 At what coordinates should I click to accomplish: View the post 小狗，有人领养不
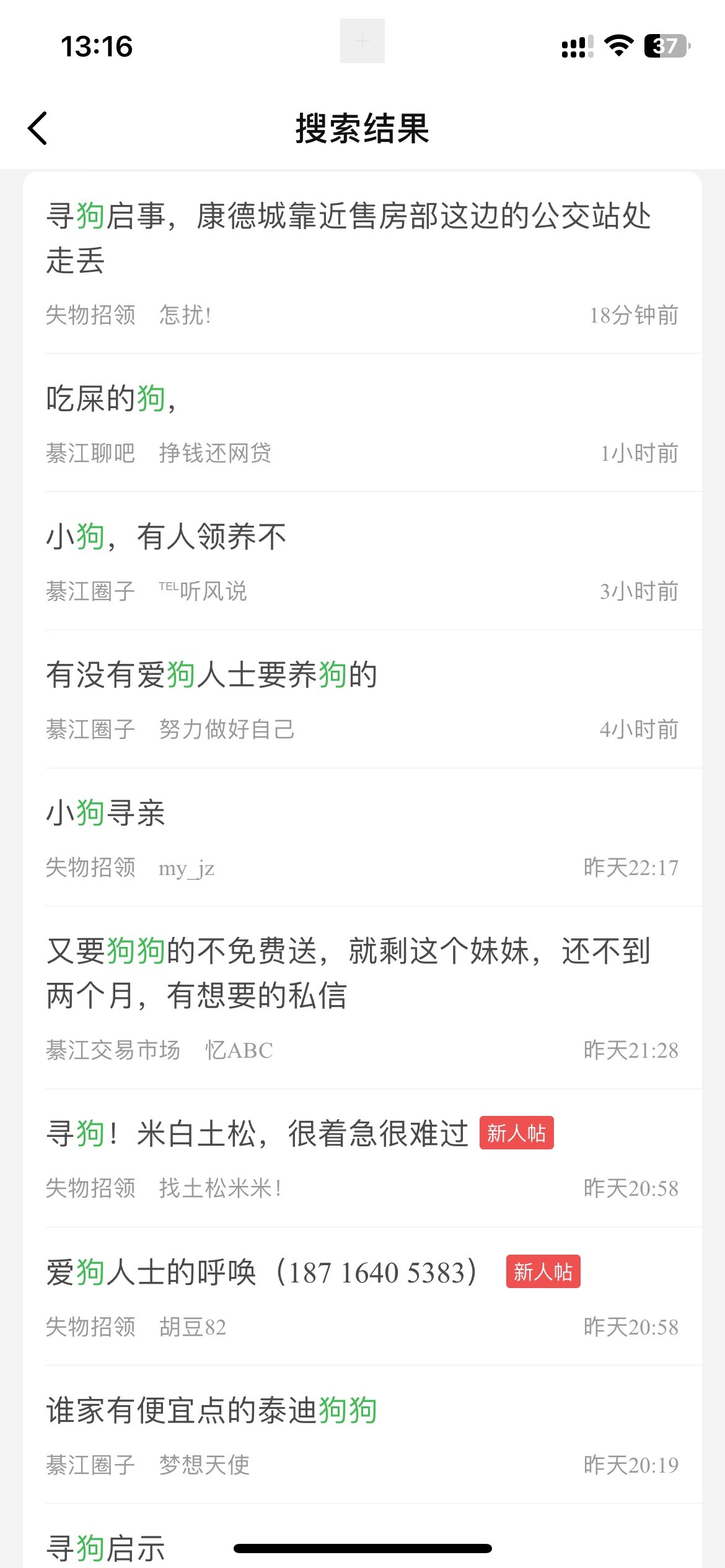point(166,536)
